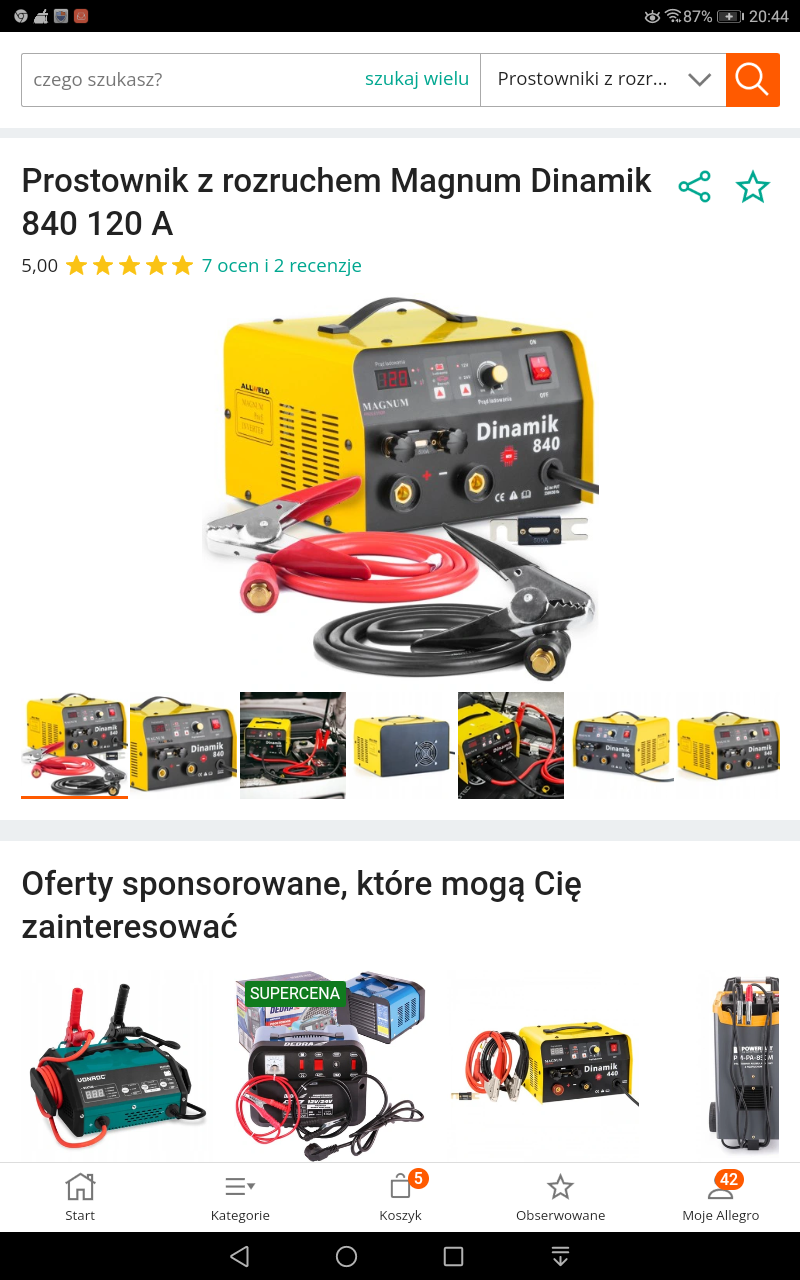Open the green Vonroc charger sponsored offer
This screenshot has width=800, height=1280.
115,1065
